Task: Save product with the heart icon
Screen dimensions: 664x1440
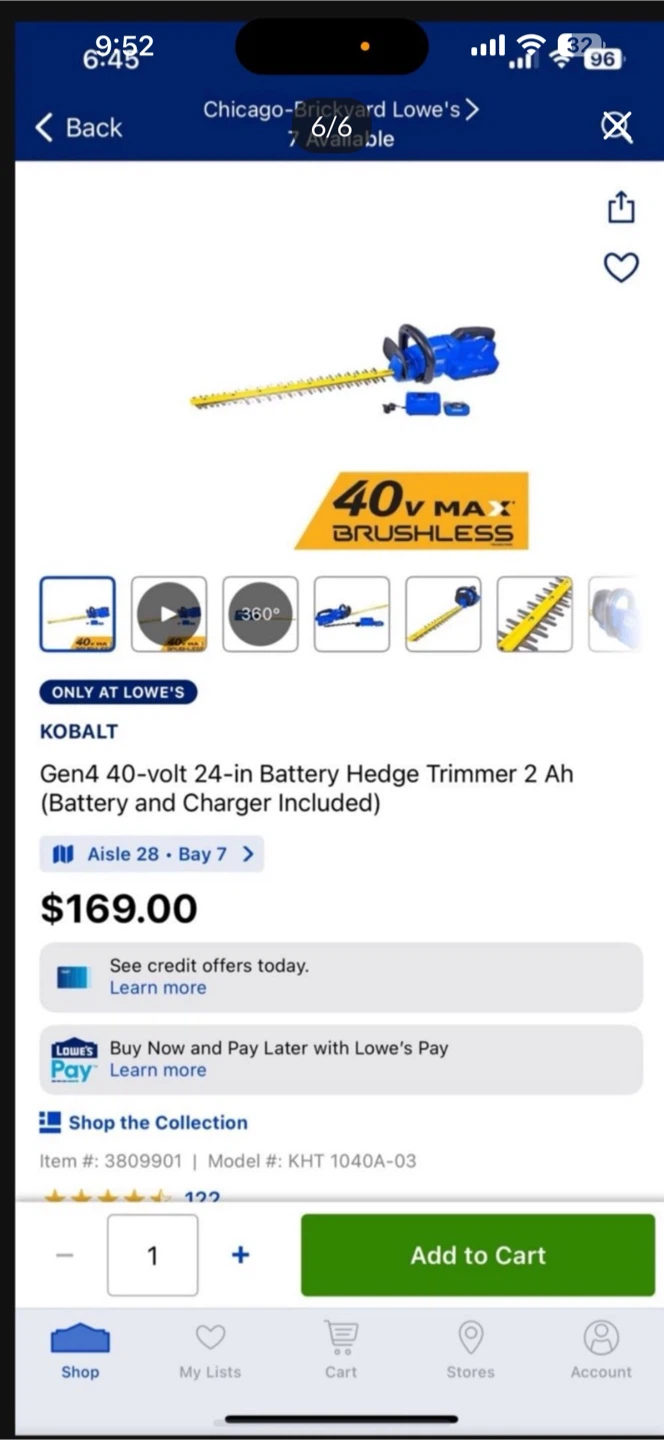Action: (621, 267)
